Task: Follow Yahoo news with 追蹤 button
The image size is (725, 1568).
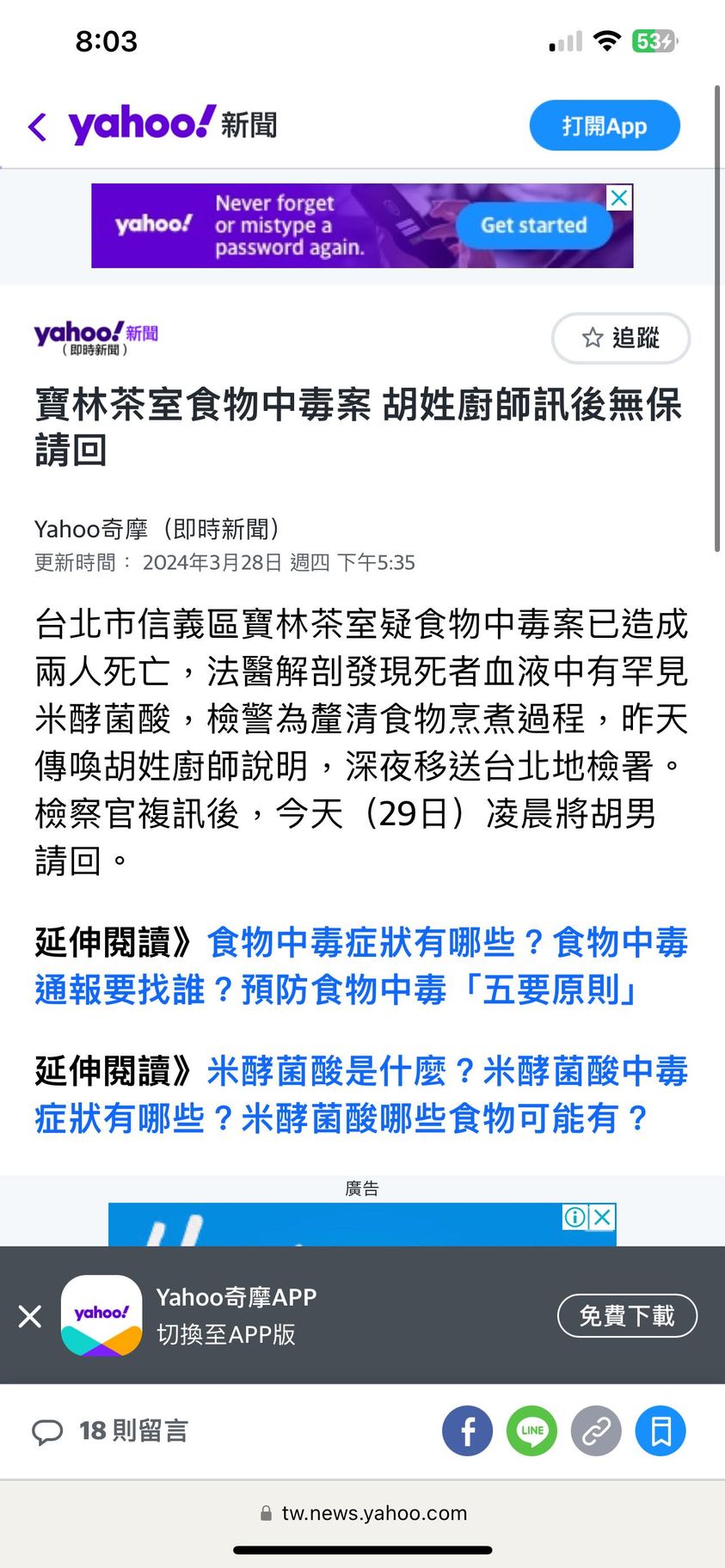Action: (x=620, y=338)
